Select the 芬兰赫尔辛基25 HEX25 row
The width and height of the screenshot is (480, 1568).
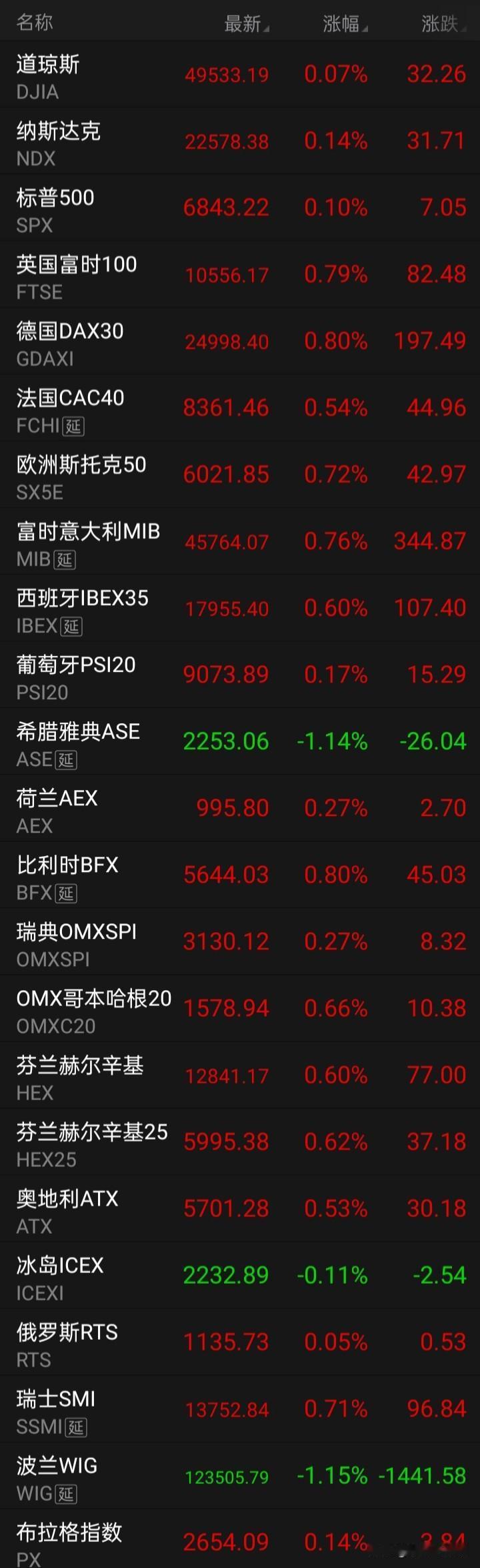pos(240,1142)
